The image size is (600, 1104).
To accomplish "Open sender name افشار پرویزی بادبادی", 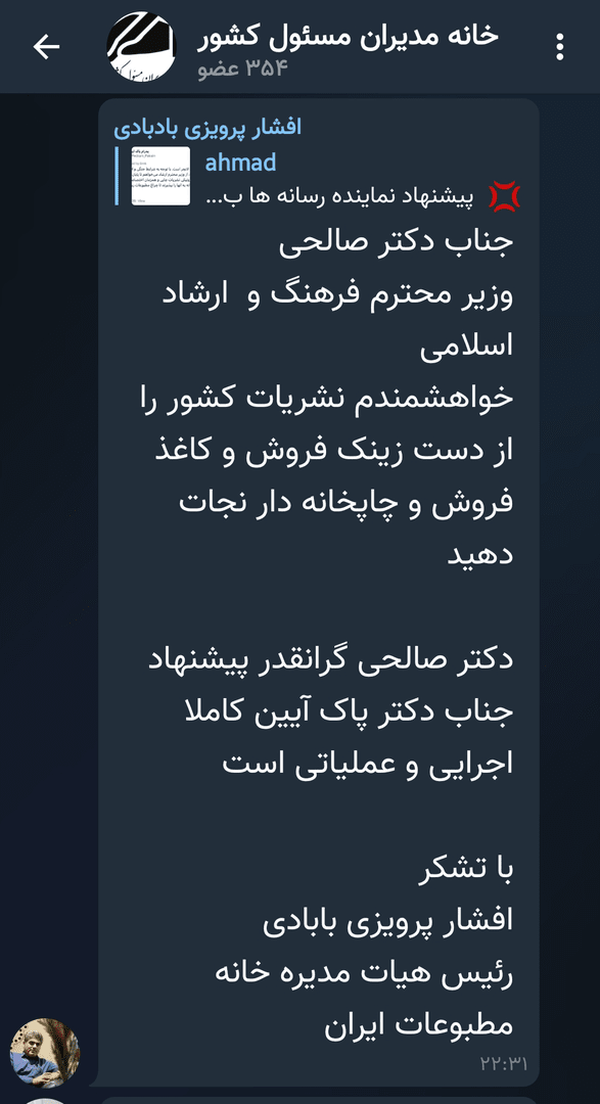I will pyautogui.click(x=207, y=128).
